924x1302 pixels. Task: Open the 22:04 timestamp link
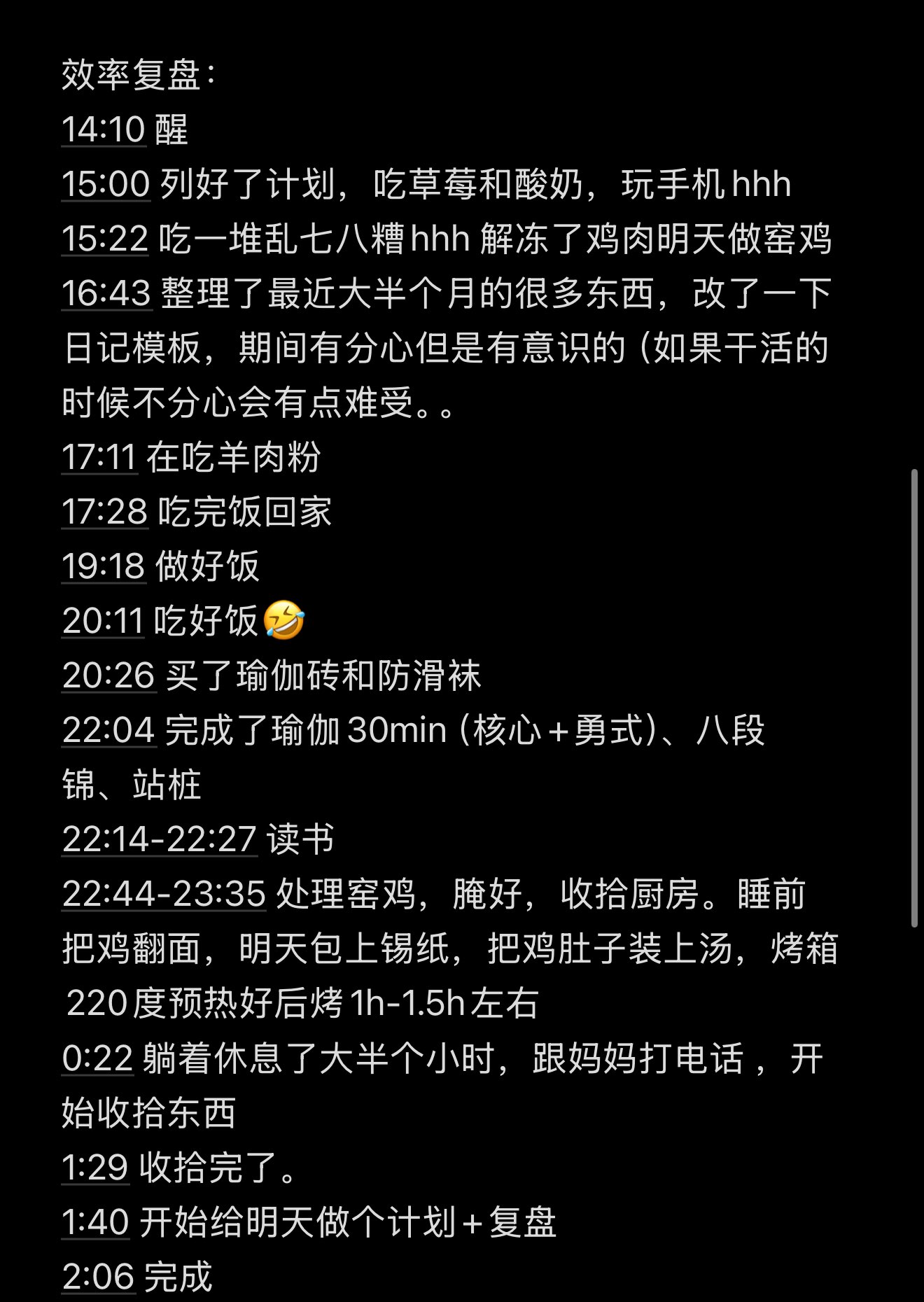[108, 731]
